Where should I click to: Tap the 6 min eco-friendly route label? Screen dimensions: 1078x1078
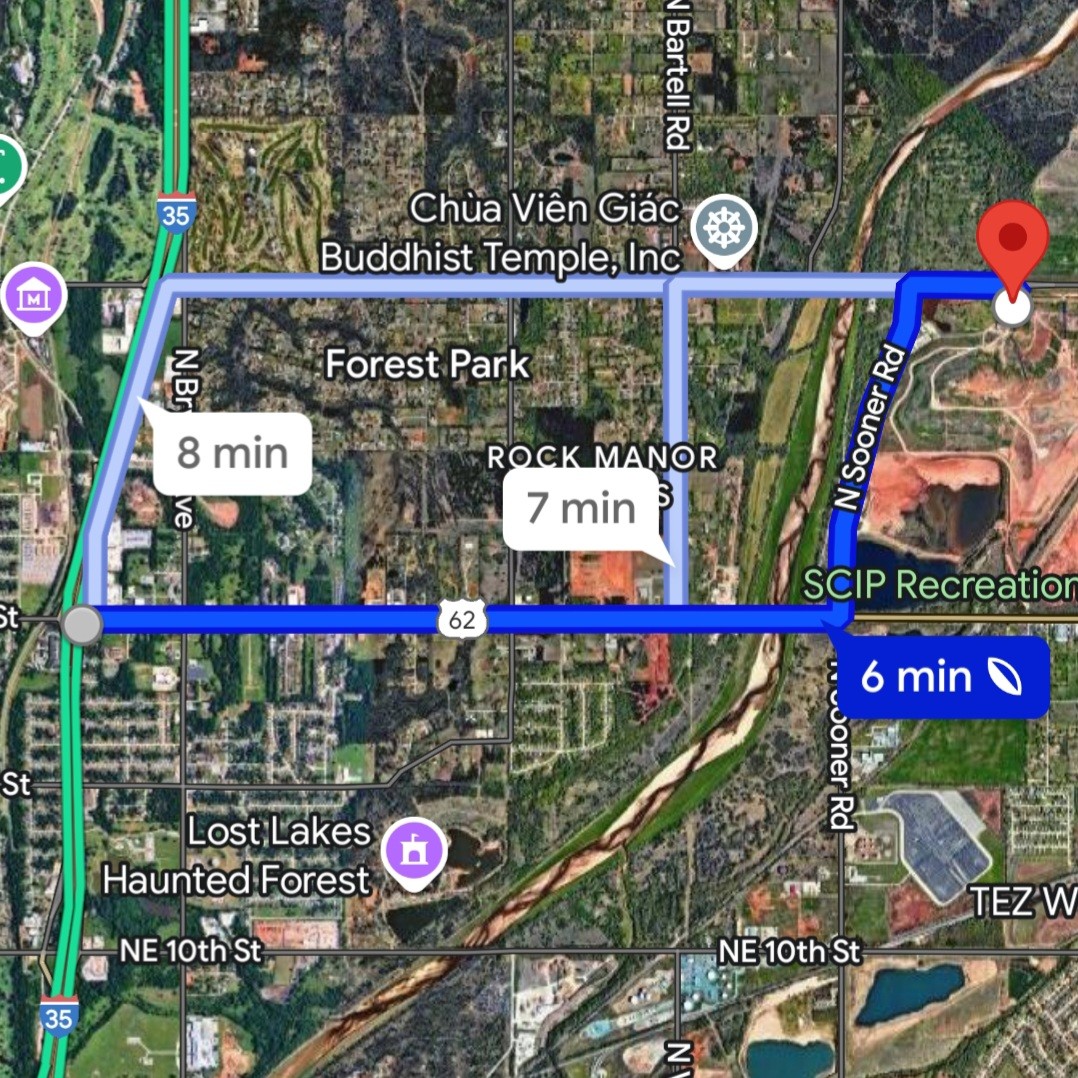[x=941, y=677]
